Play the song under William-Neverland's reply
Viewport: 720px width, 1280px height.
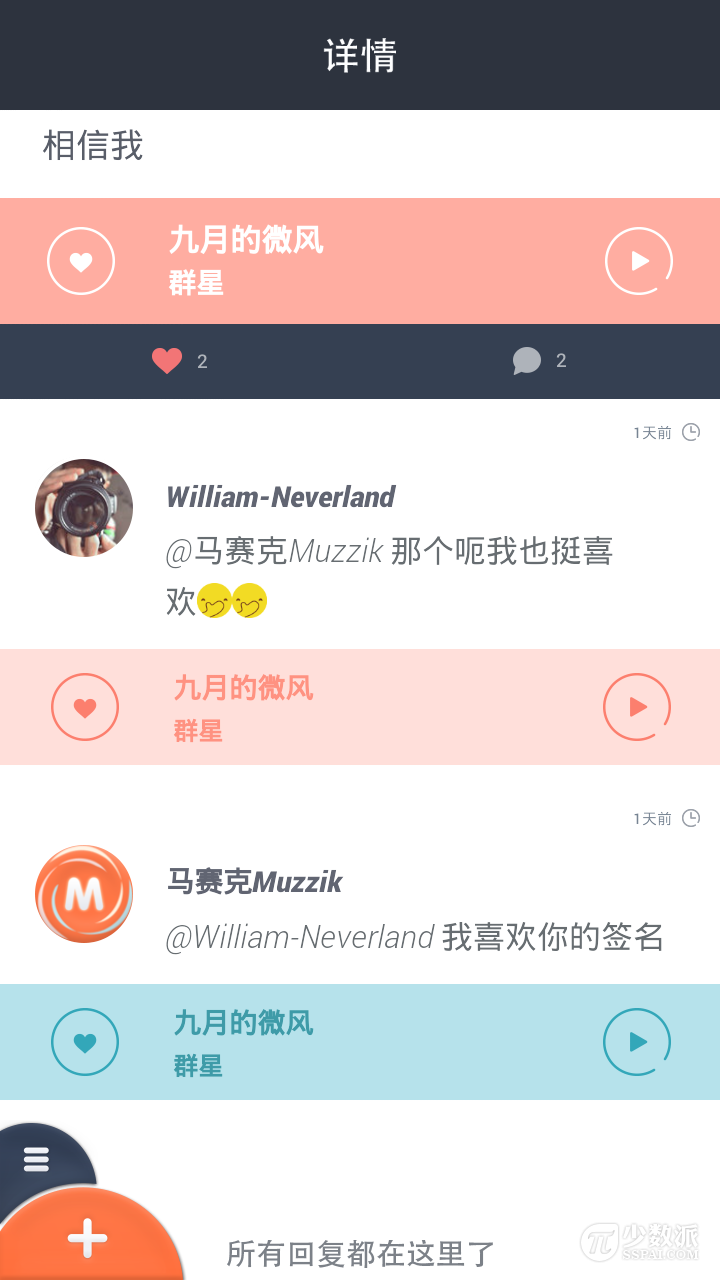(x=637, y=707)
